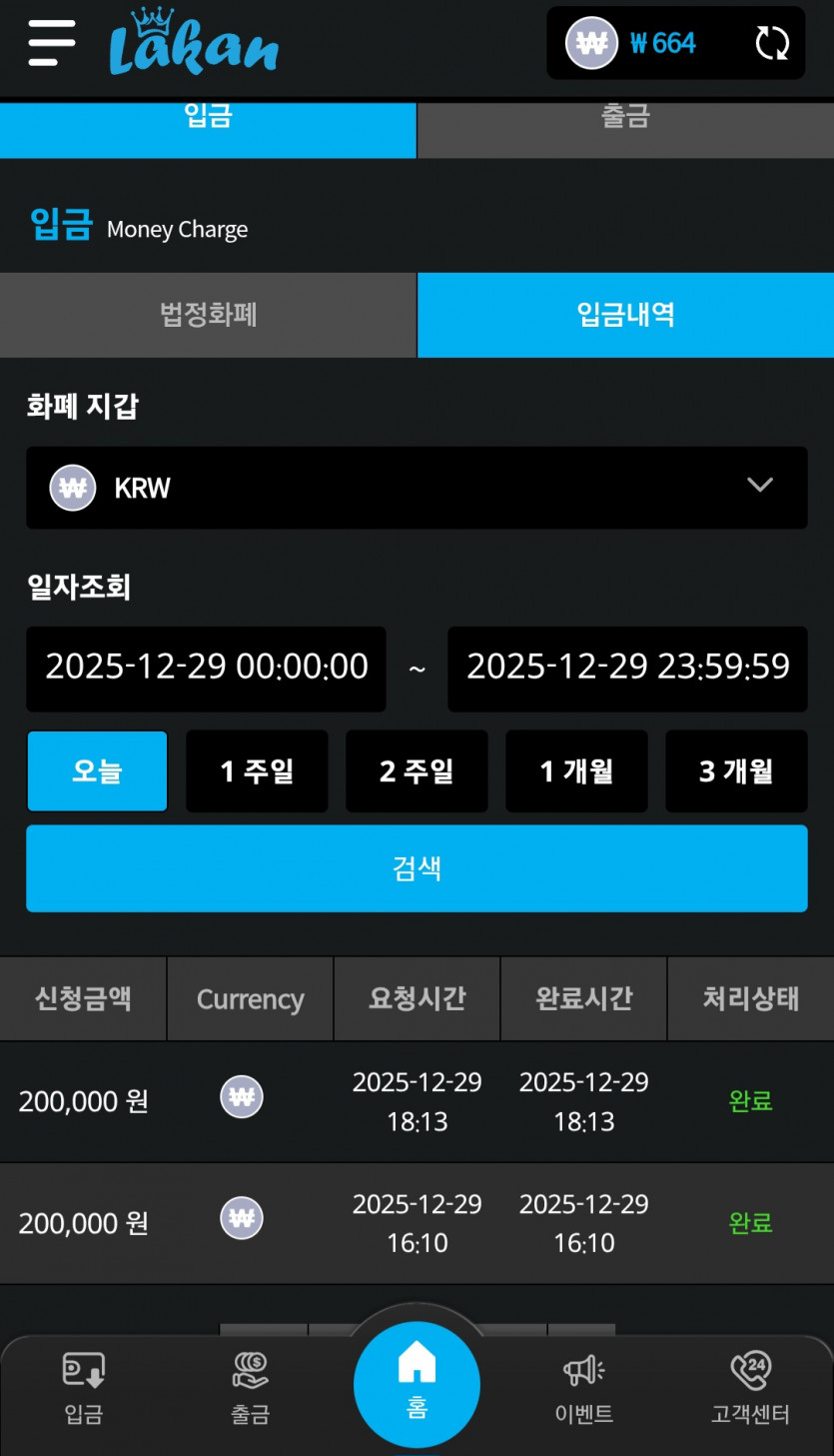834x1456 pixels.
Task: Choose the 2 주일 date range
Action: 417,770
